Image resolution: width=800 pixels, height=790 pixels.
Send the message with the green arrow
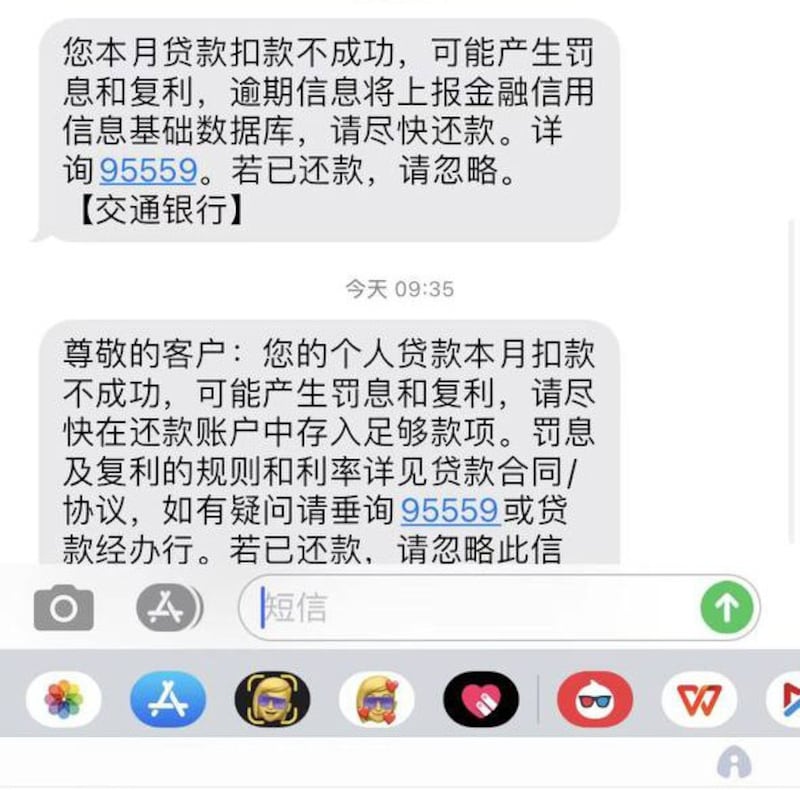point(726,607)
